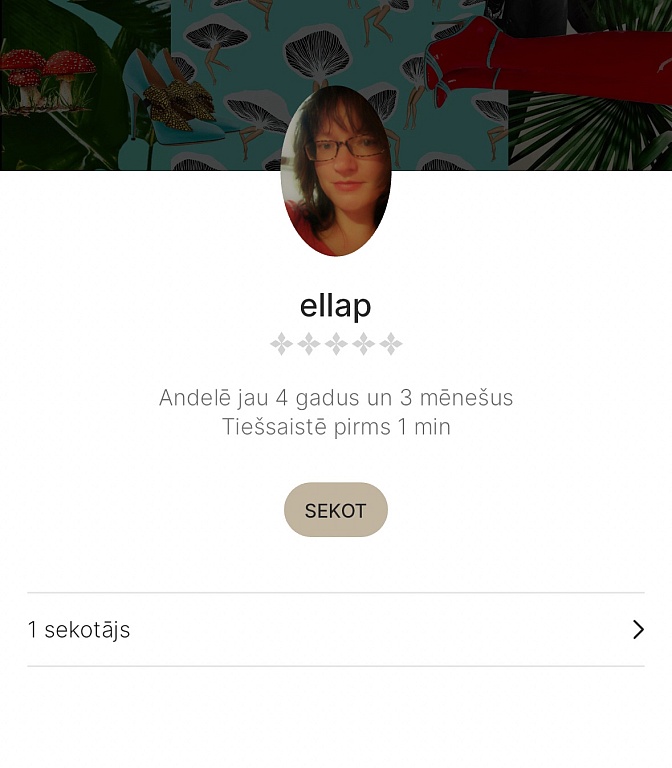Open the 1 sekotājs followers list
The width and height of the screenshot is (672, 768).
pyautogui.click(x=336, y=629)
